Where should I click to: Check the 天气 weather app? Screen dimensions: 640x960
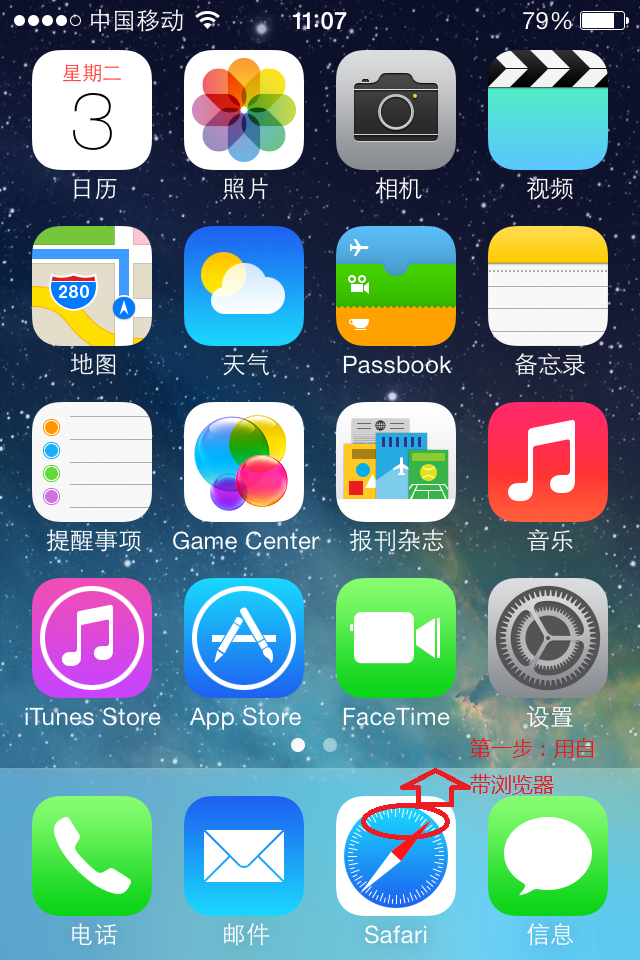(244, 286)
